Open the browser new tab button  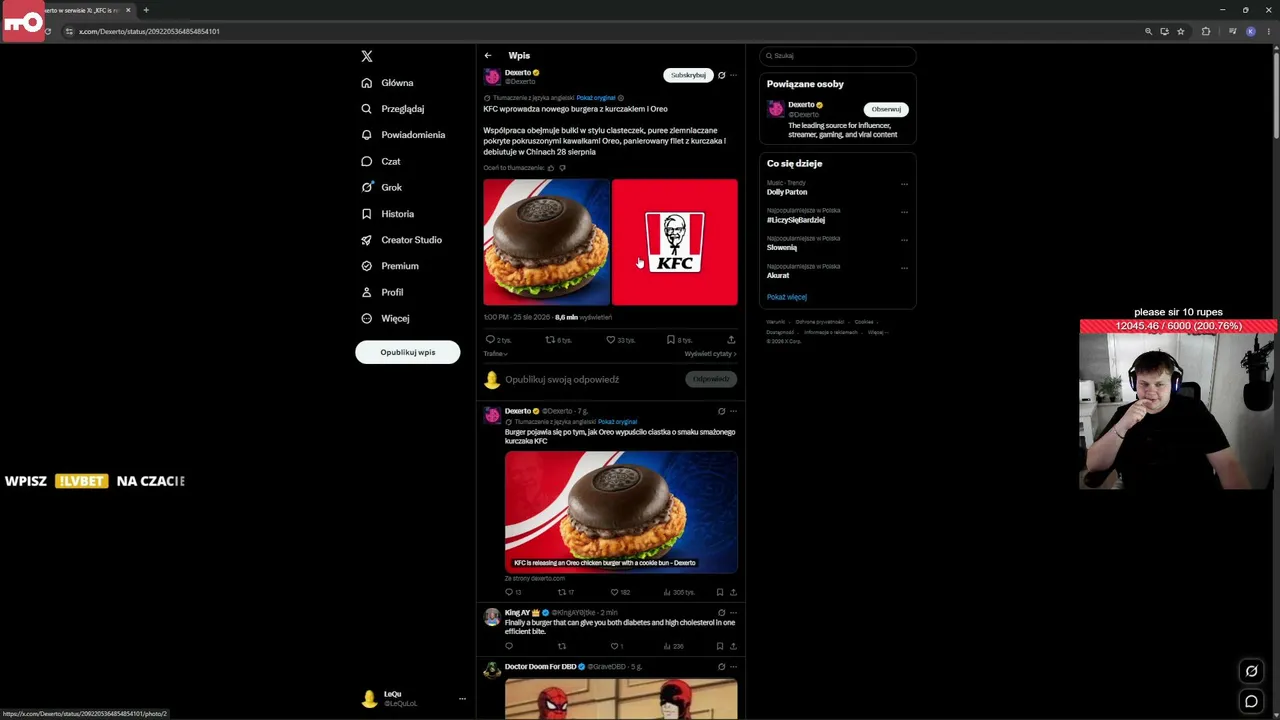coord(146,10)
